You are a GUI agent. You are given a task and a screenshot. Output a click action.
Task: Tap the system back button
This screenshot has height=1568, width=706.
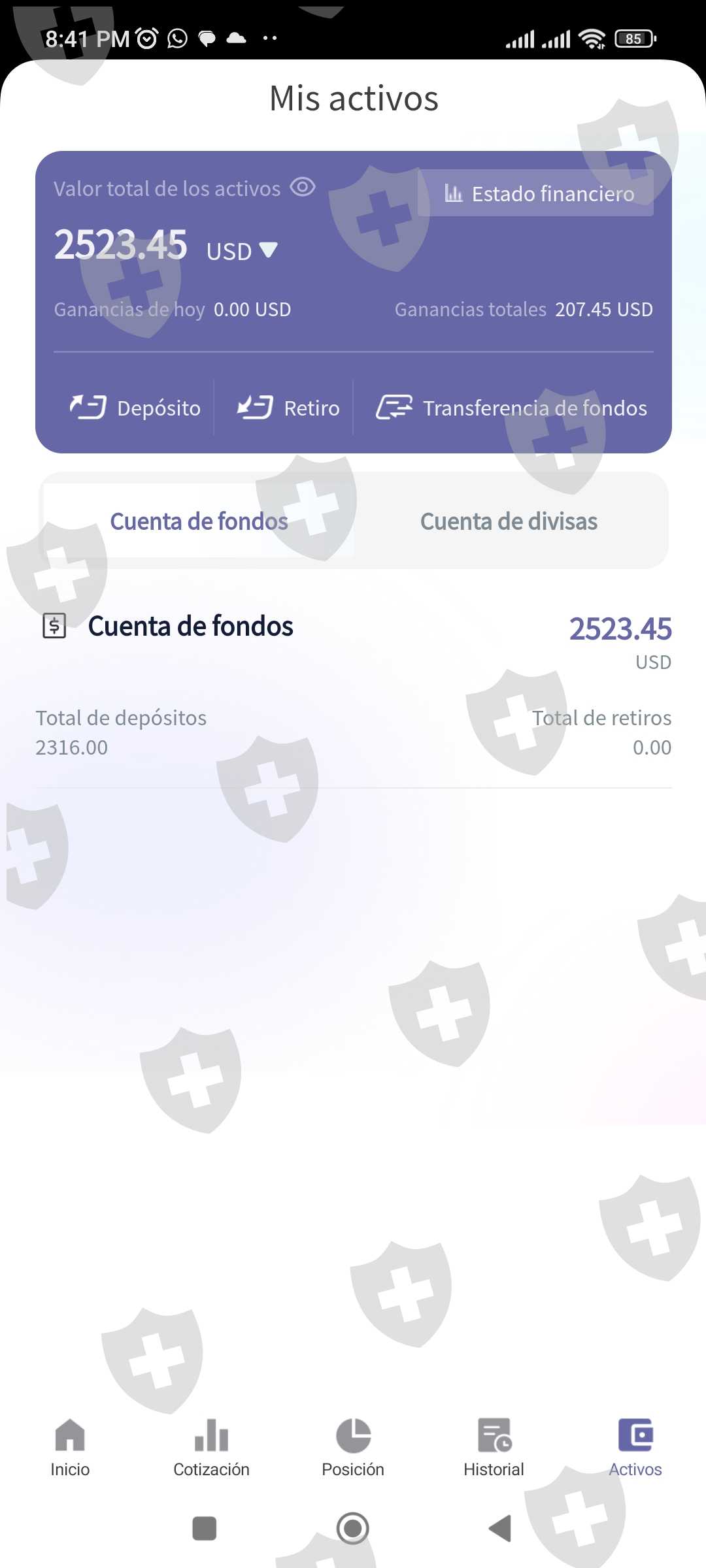pyautogui.click(x=500, y=1528)
